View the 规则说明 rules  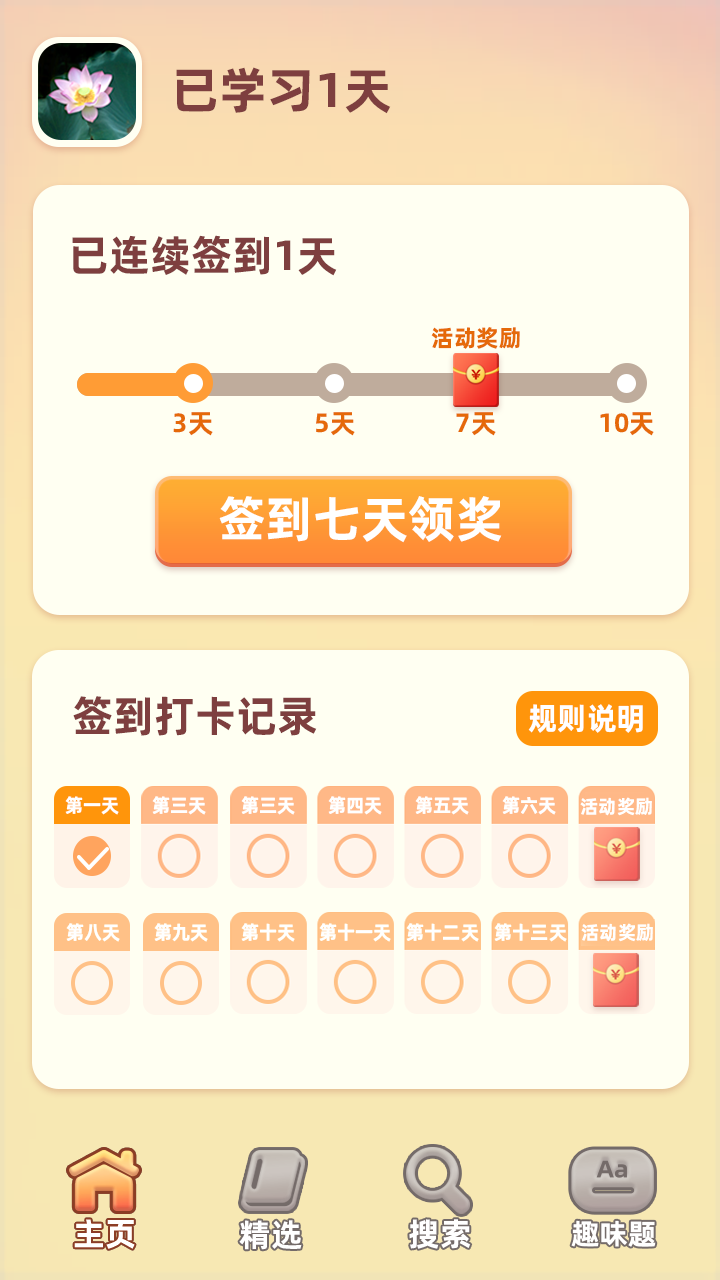(x=586, y=718)
